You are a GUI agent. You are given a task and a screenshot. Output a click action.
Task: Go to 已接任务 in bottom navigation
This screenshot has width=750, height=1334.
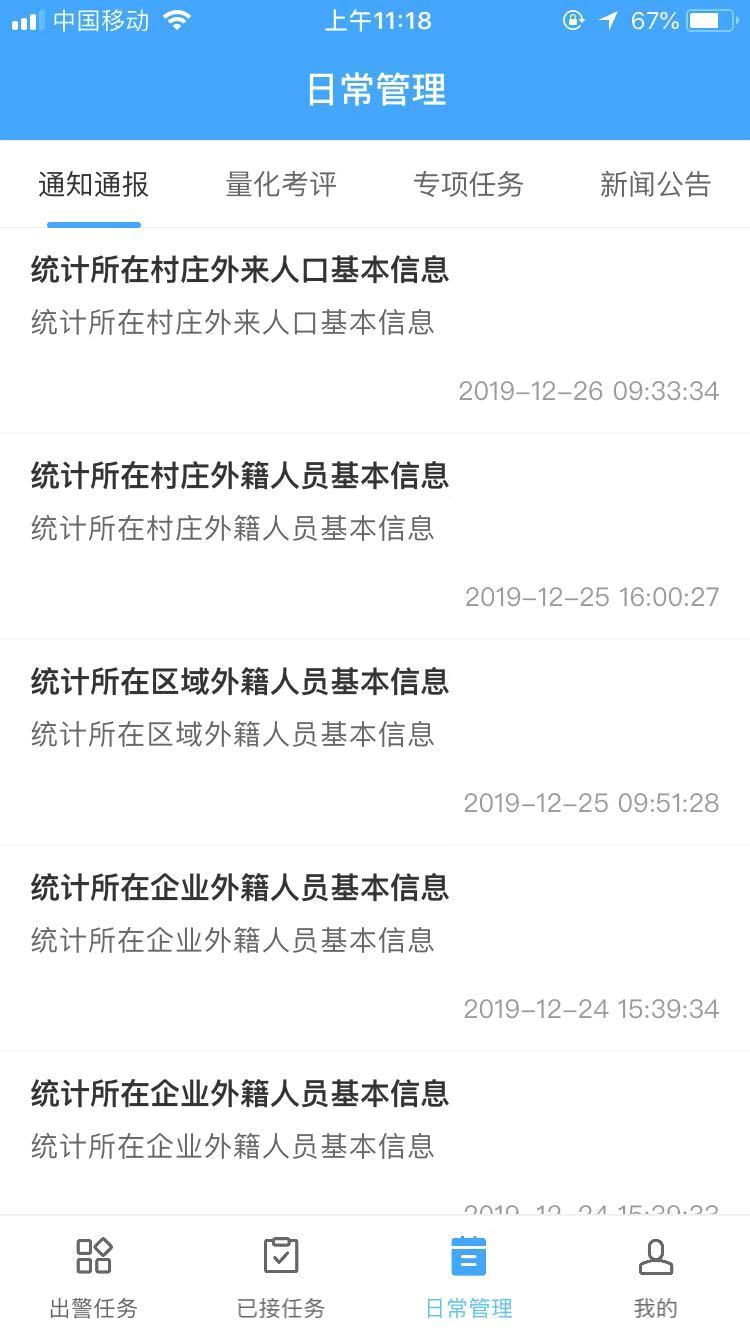pos(281,1276)
